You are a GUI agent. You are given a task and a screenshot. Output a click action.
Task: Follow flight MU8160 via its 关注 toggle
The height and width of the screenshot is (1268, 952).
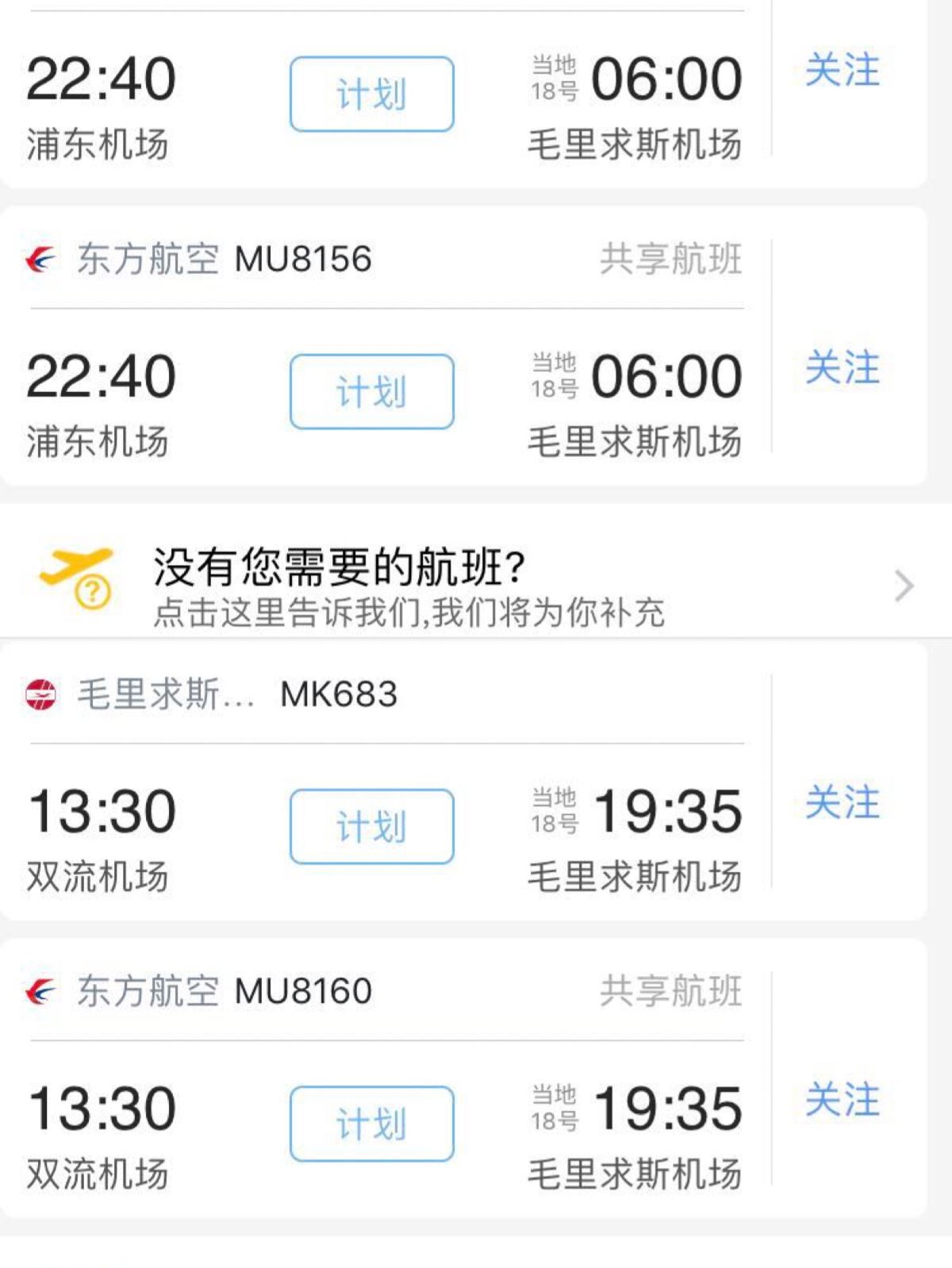point(844,1099)
